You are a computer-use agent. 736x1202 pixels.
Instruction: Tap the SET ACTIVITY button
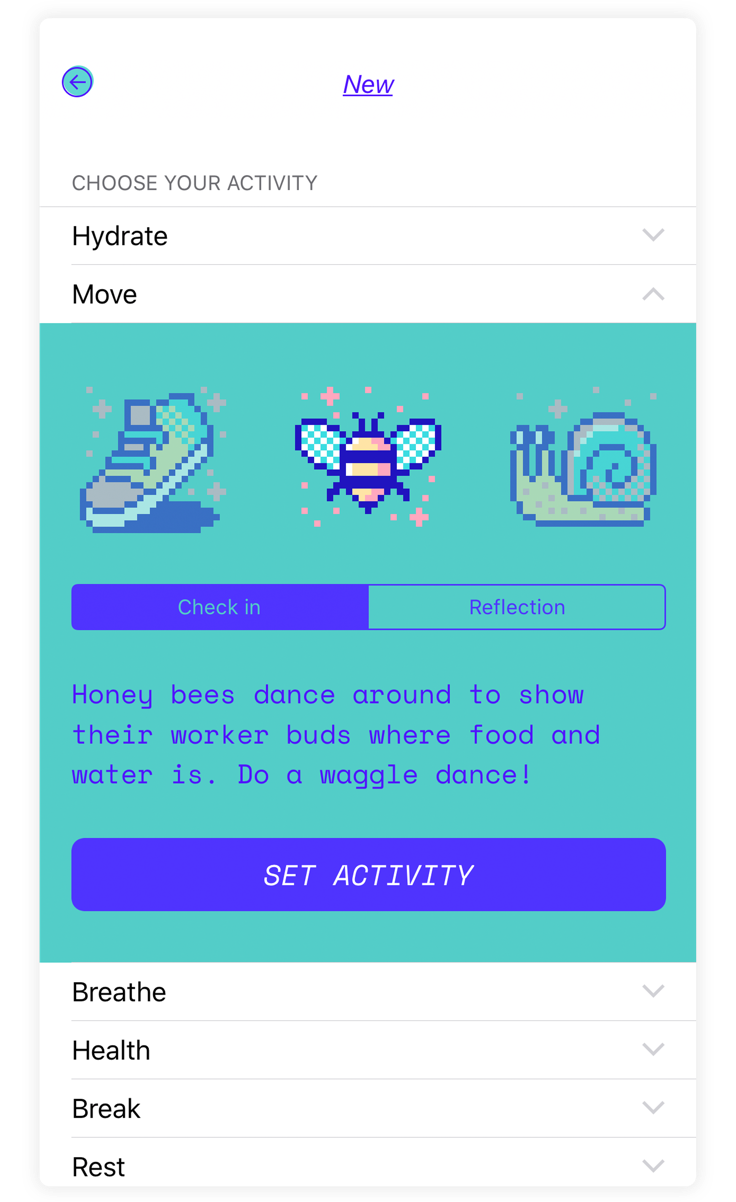click(368, 875)
